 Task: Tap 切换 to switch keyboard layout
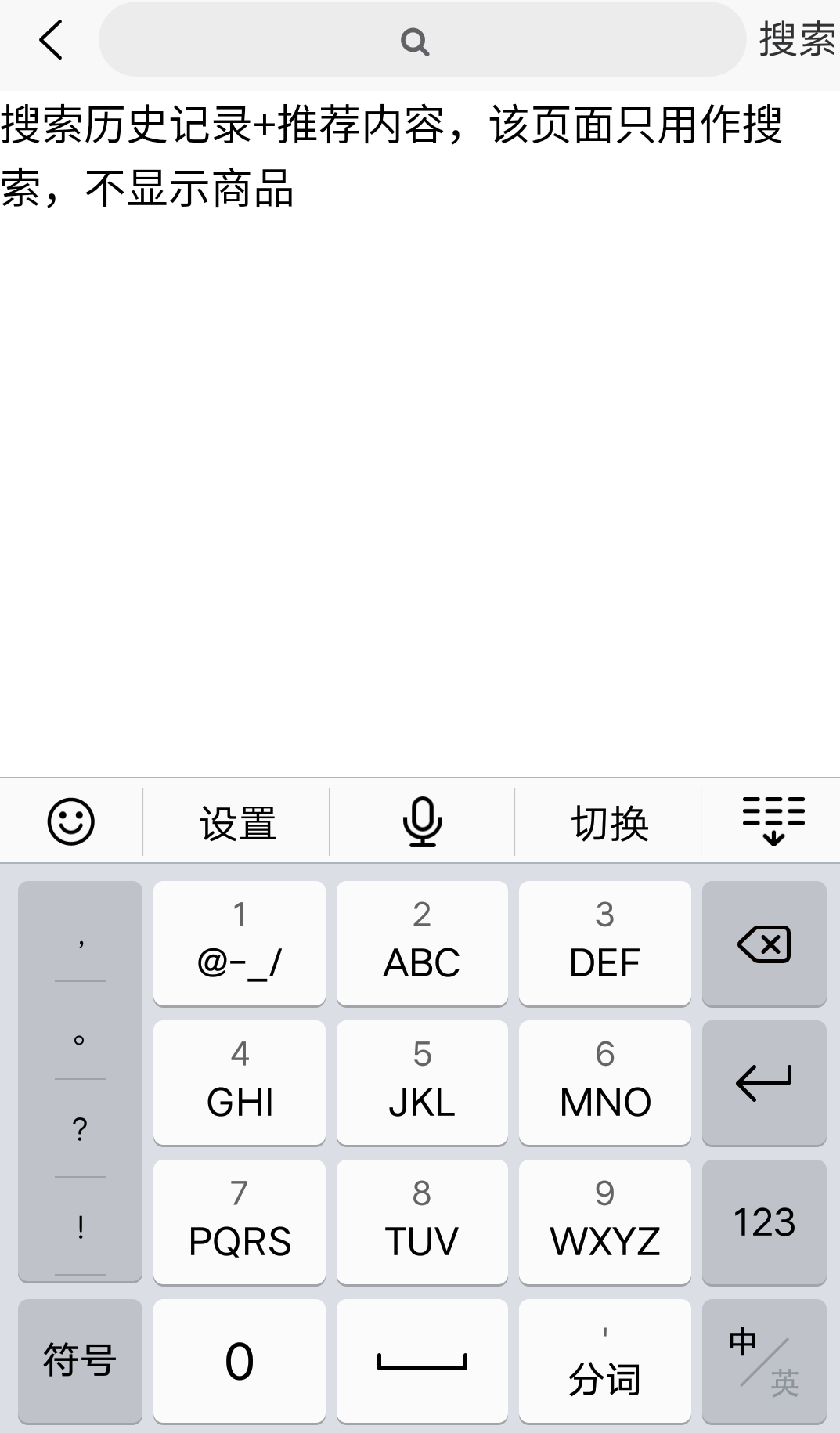pyautogui.click(x=609, y=823)
